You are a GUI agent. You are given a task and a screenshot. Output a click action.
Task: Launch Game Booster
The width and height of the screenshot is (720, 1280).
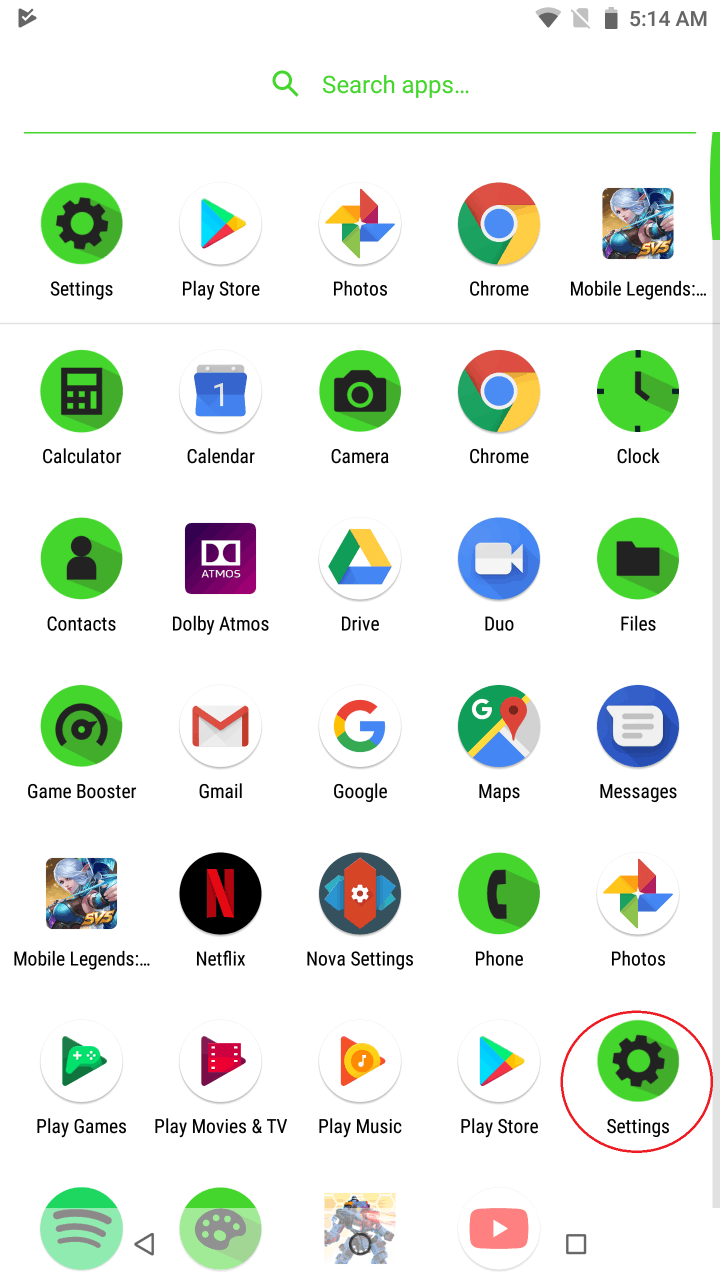[x=81, y=727]
